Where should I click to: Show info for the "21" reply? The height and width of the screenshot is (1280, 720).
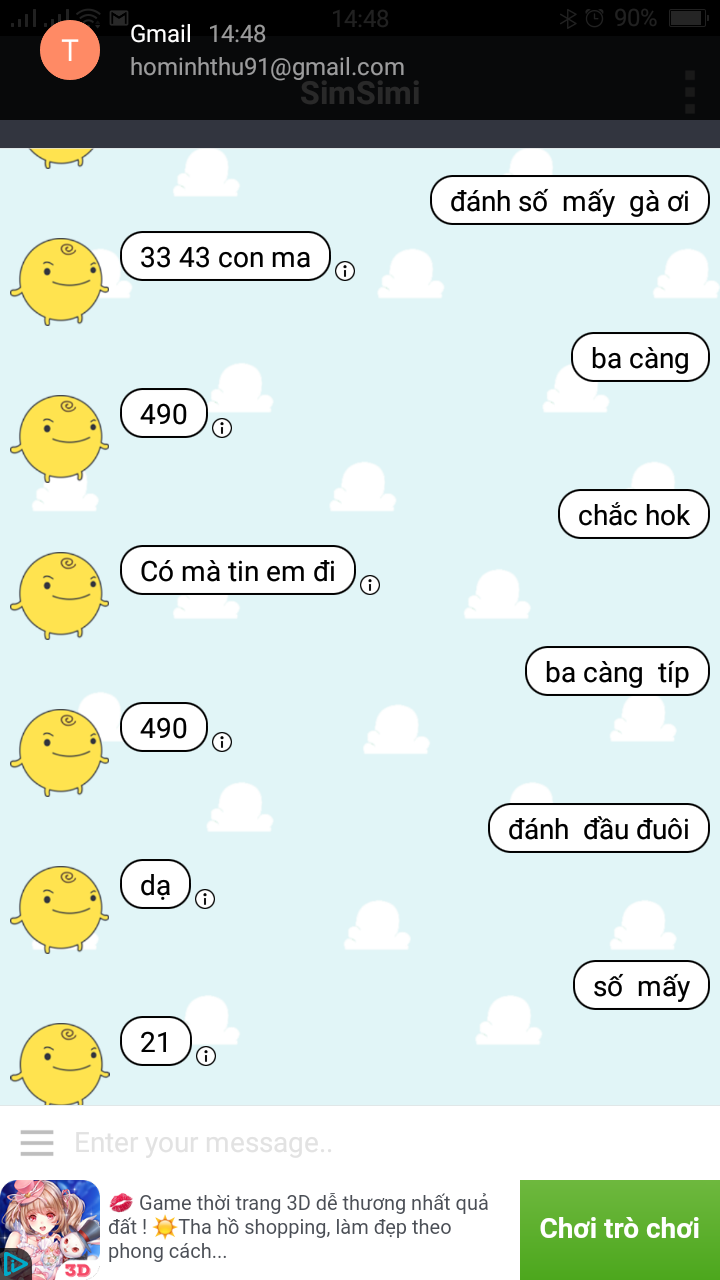pos(206,1056)
